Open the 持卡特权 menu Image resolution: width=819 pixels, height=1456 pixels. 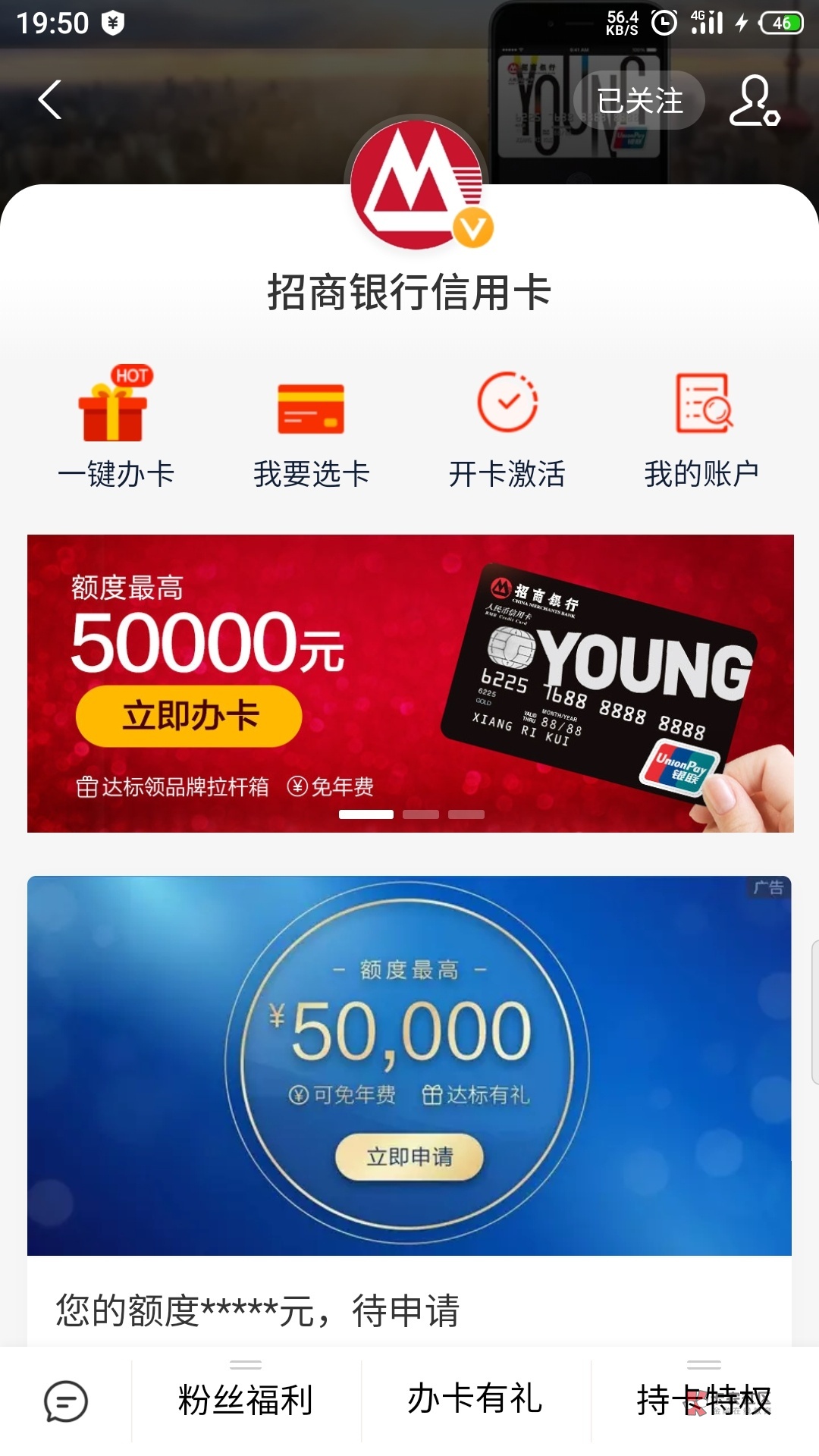[704, 1400]
